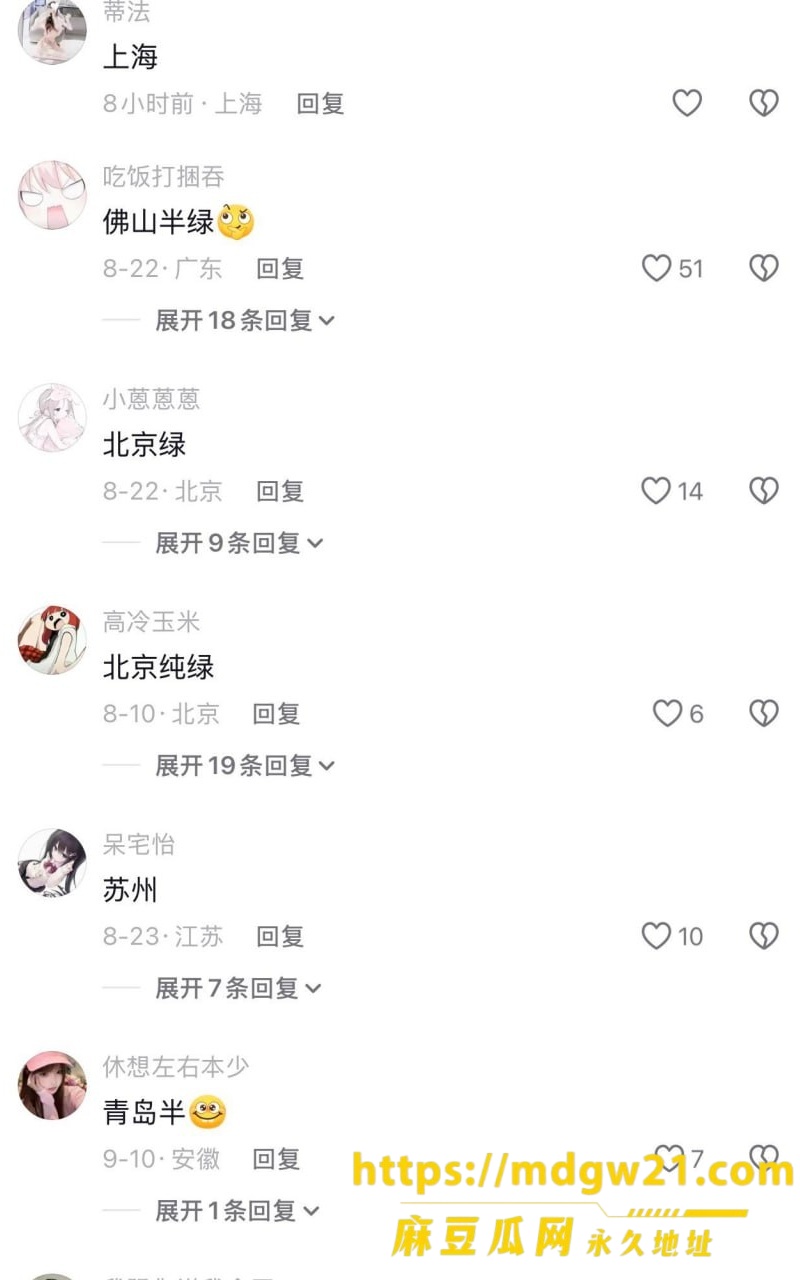Open 小葱葱葱's profile avatar
Screen dimensions: 800x1280
coord(52,417)
